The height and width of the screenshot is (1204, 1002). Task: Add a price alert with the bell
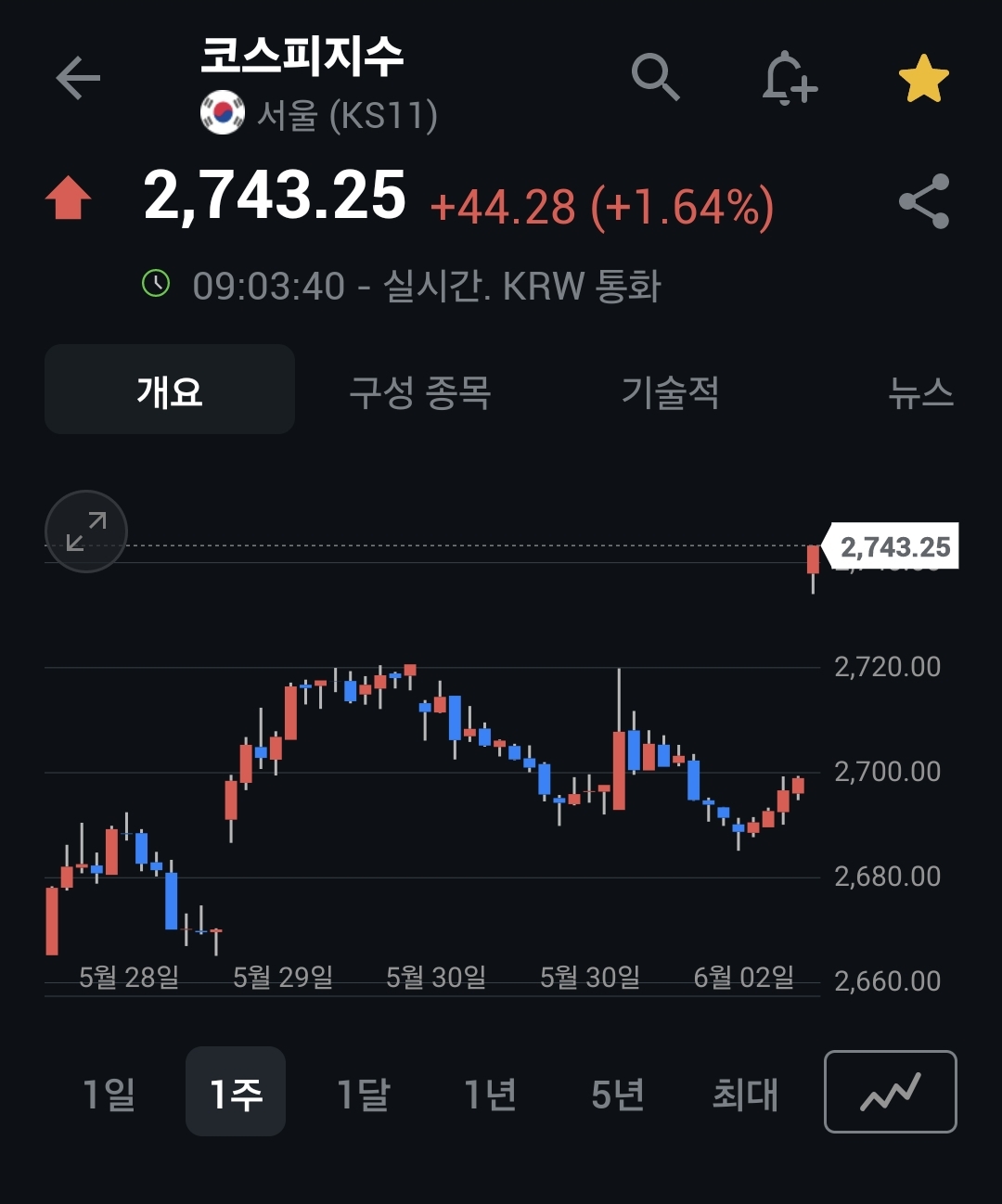click(789, 78)
